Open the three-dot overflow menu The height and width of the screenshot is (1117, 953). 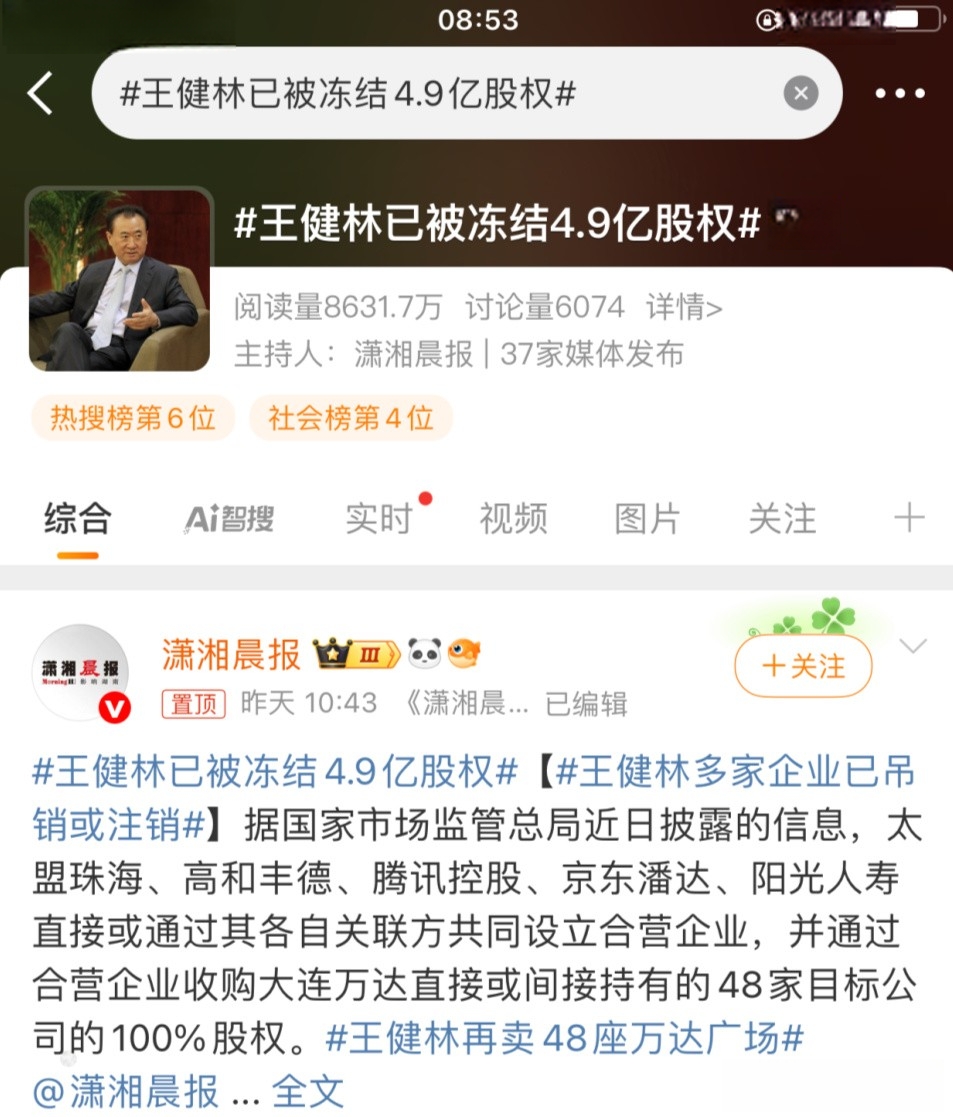(x=899, y=94)
